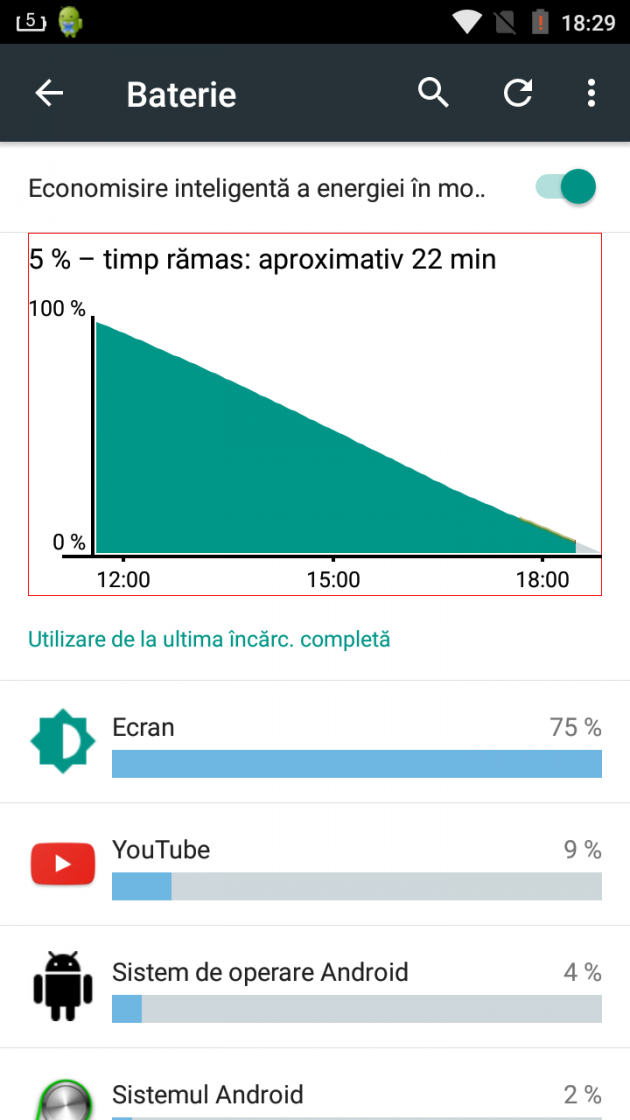View YouTube battery usage details
Image resolution: width=630 pixels, height=1120 pixels.
[x=315, y=864]
